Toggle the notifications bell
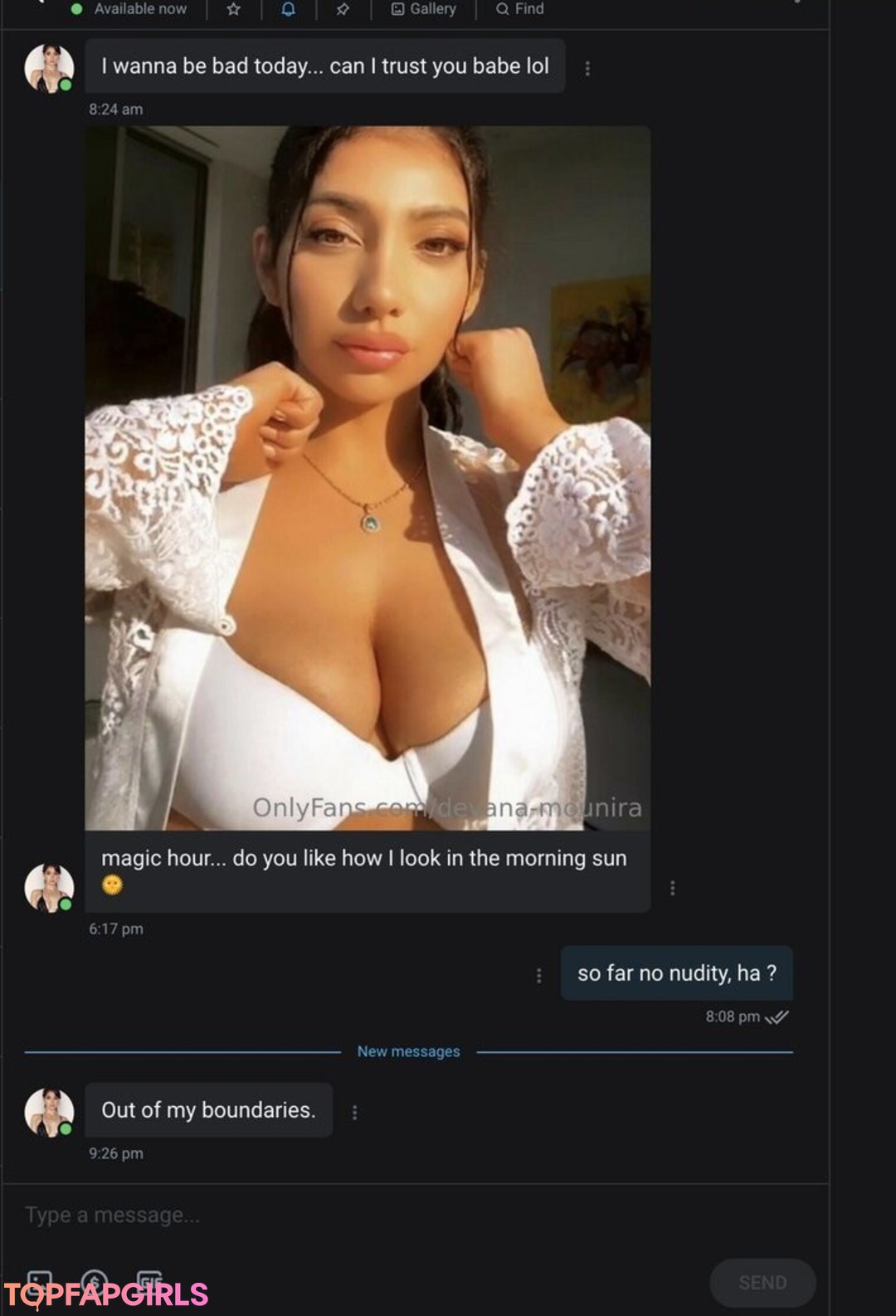This screenshot has height=1316, width=896. pos(288,9)
